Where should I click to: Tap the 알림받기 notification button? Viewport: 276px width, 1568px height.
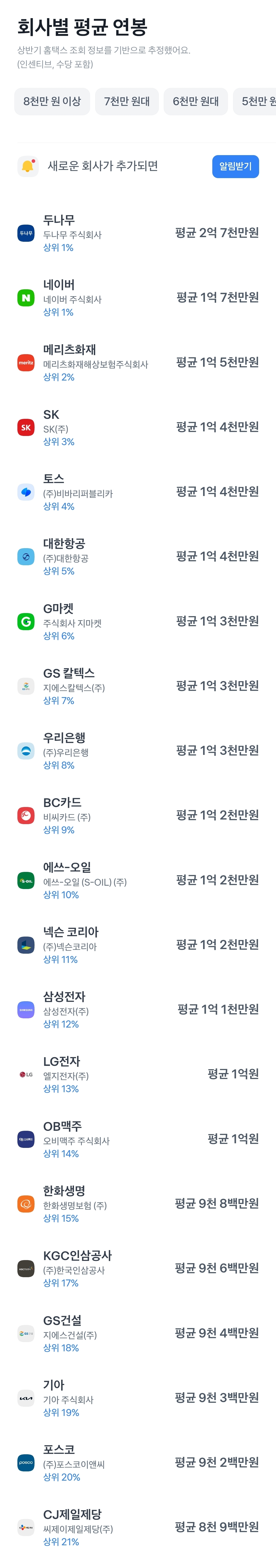(x=235, y=166)
